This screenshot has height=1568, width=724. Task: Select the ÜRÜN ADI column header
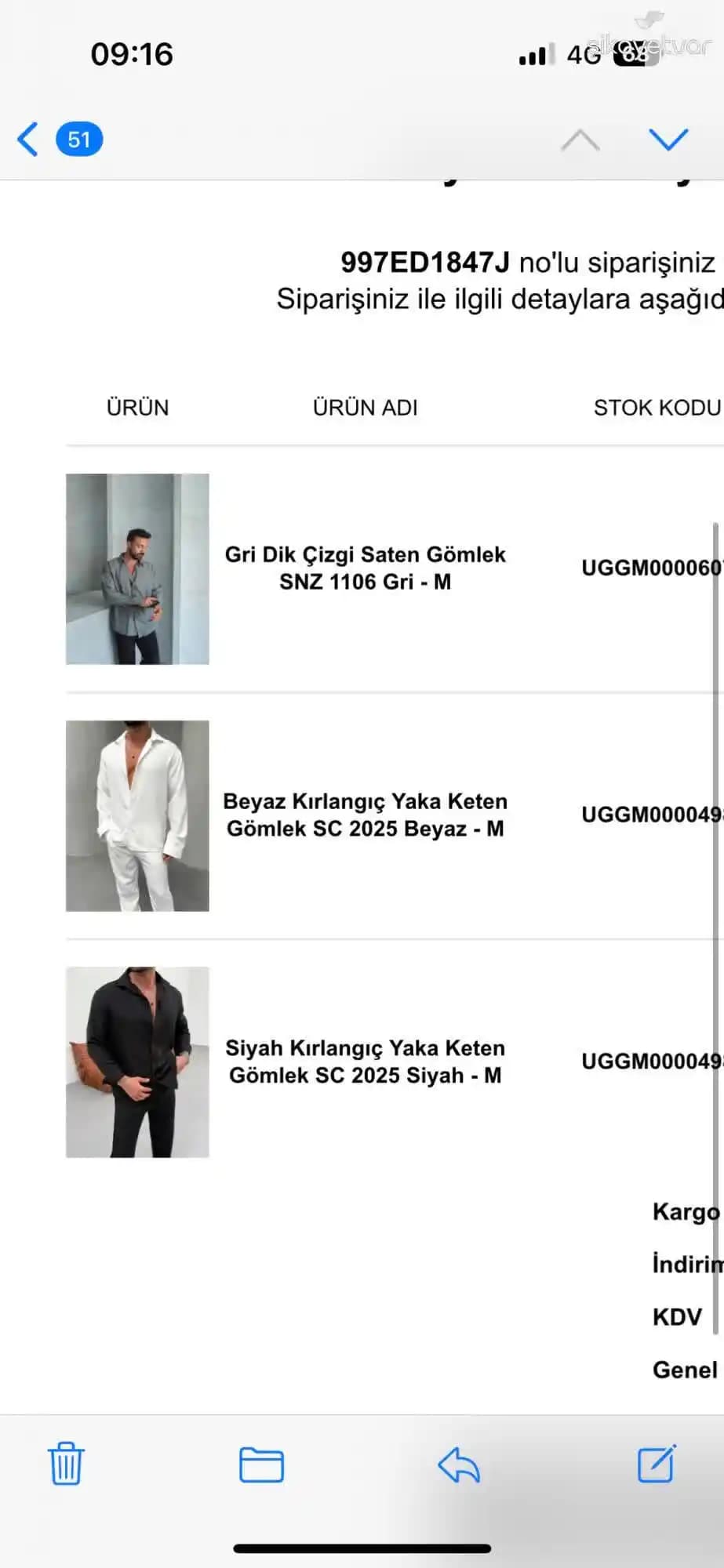tap(366, 407)
